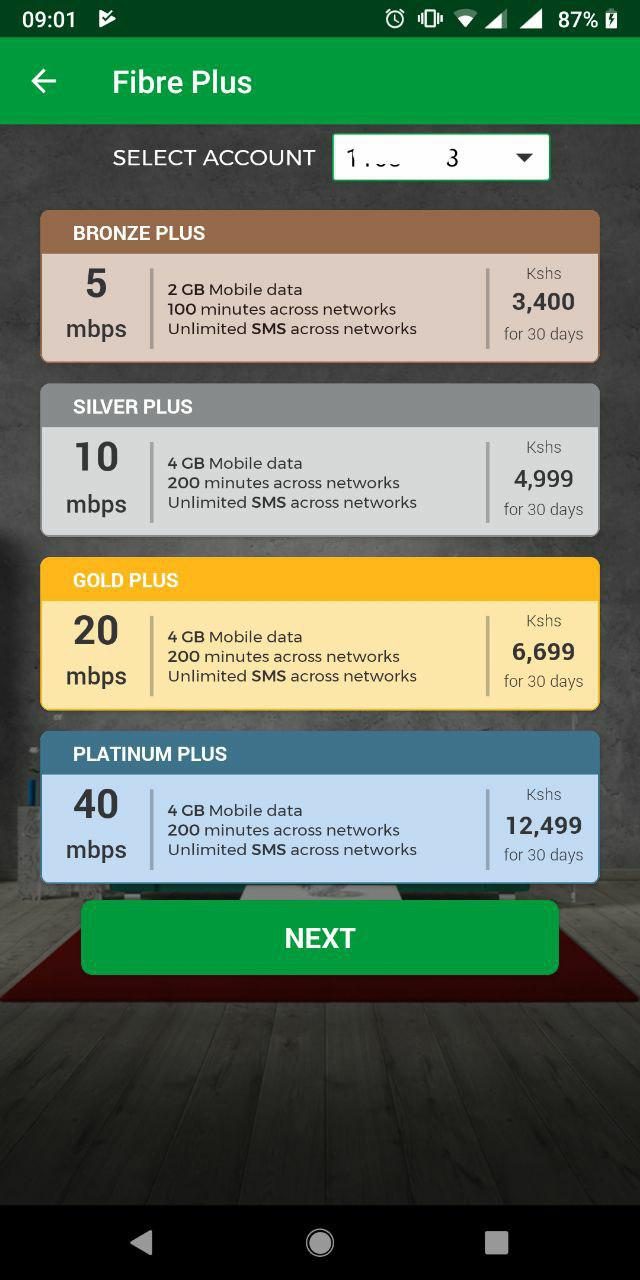Tap the green NEXT button
This screenshot has width=640, height=1280.
pyautogui.click(x=320, y=937)
